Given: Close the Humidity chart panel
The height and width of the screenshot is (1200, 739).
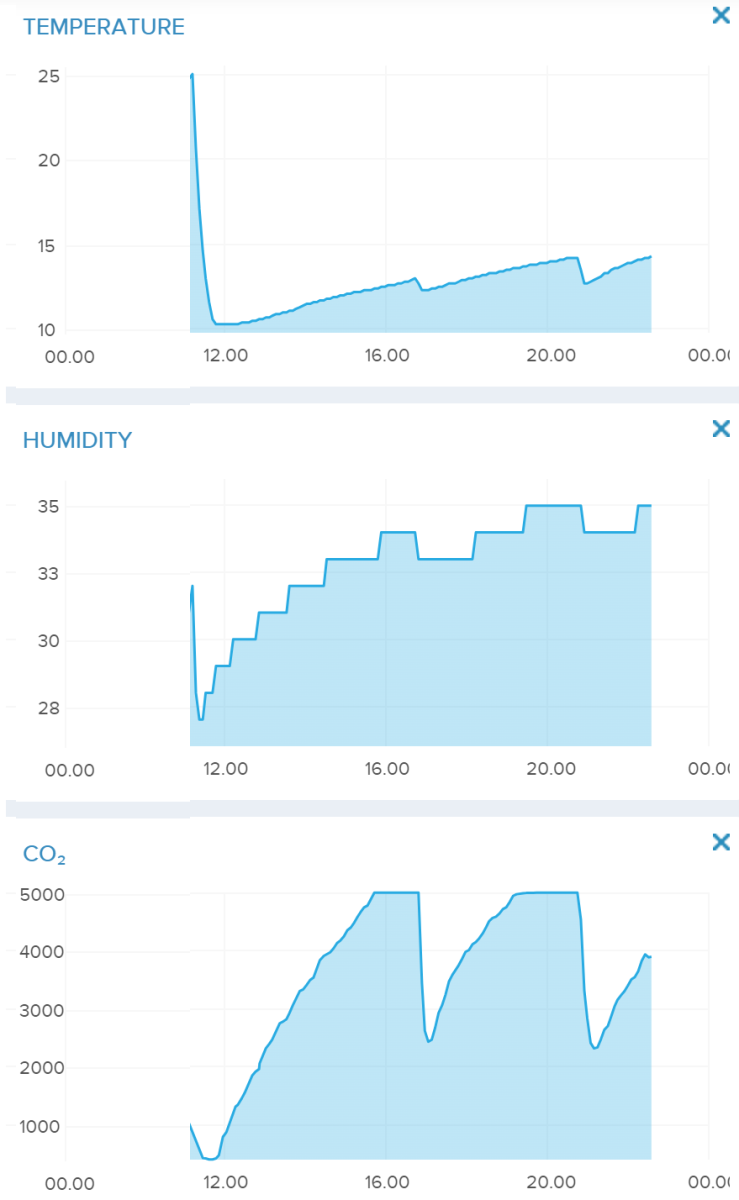Looking at the screenshot, I should [x=720, y=429].
